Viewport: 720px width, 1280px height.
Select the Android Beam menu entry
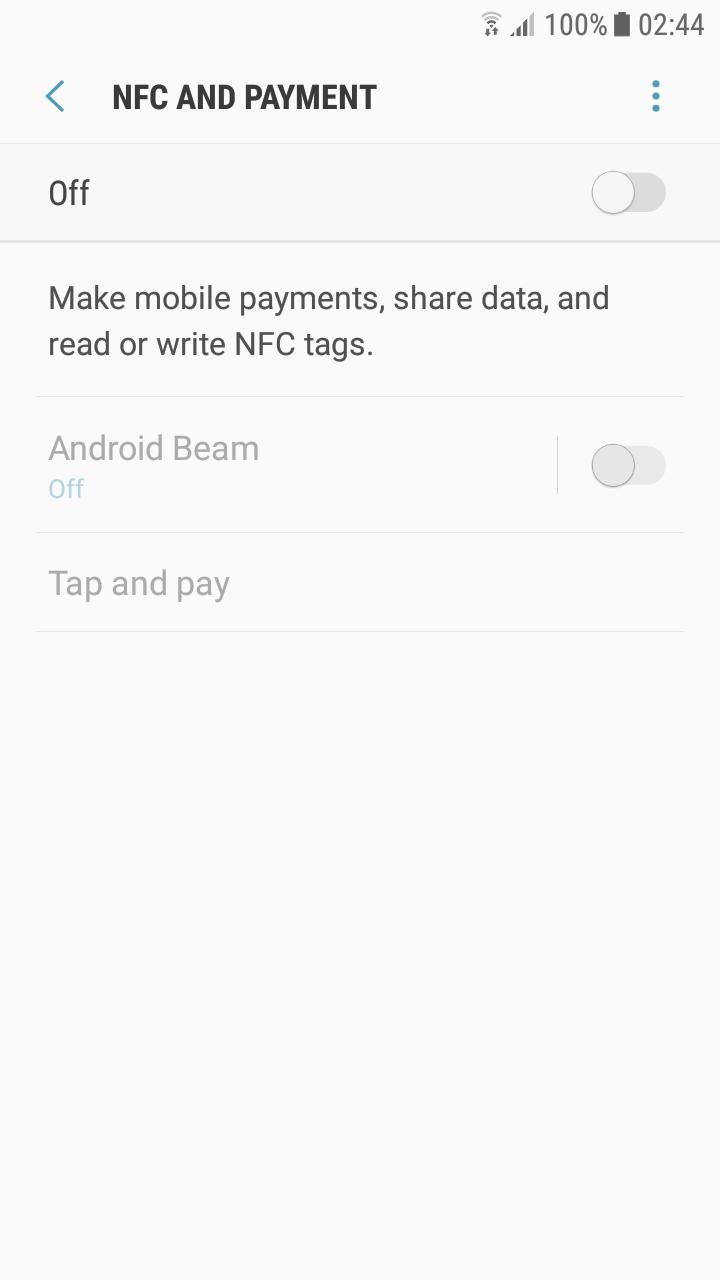(154, 448)
